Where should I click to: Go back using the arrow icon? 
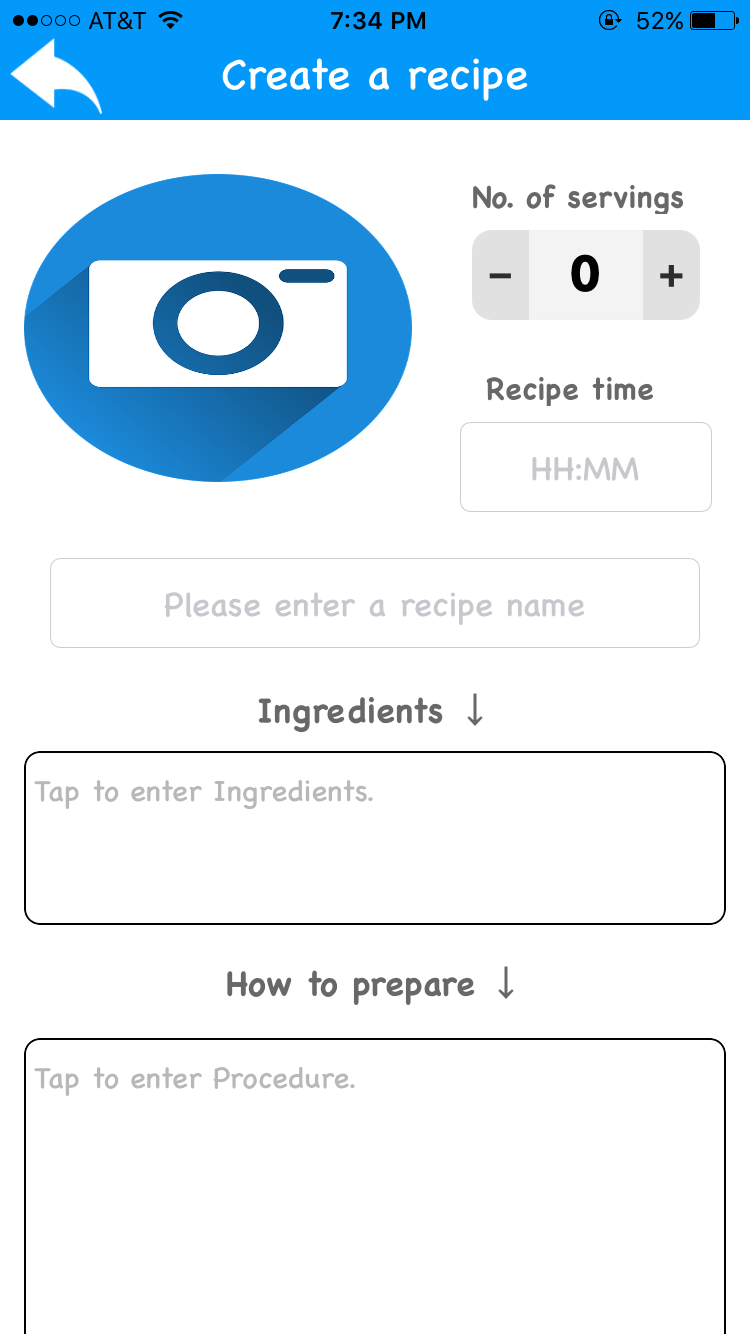(x=56, y=76)
